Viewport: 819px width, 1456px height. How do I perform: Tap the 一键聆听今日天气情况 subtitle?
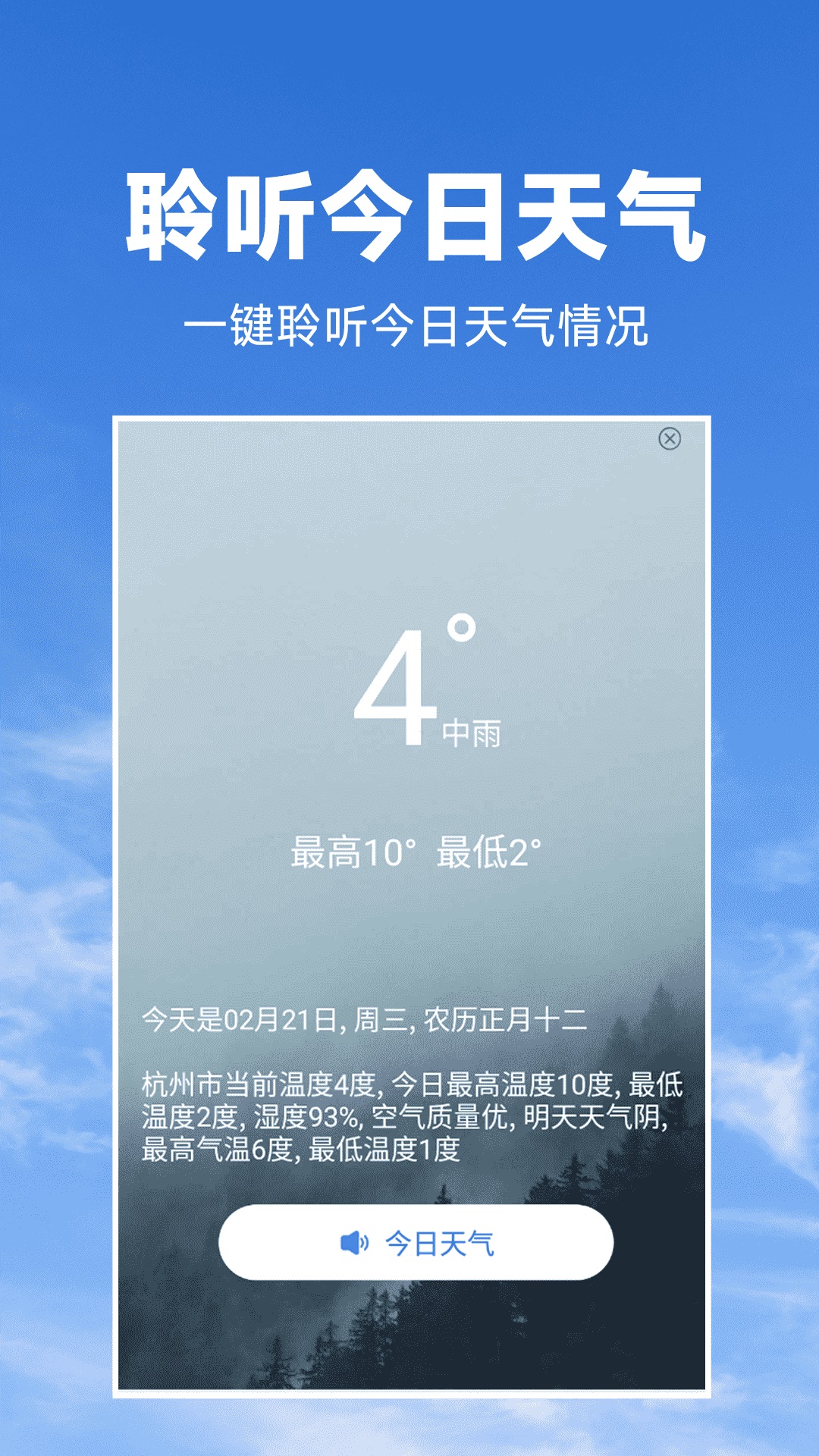pos(409,322)
